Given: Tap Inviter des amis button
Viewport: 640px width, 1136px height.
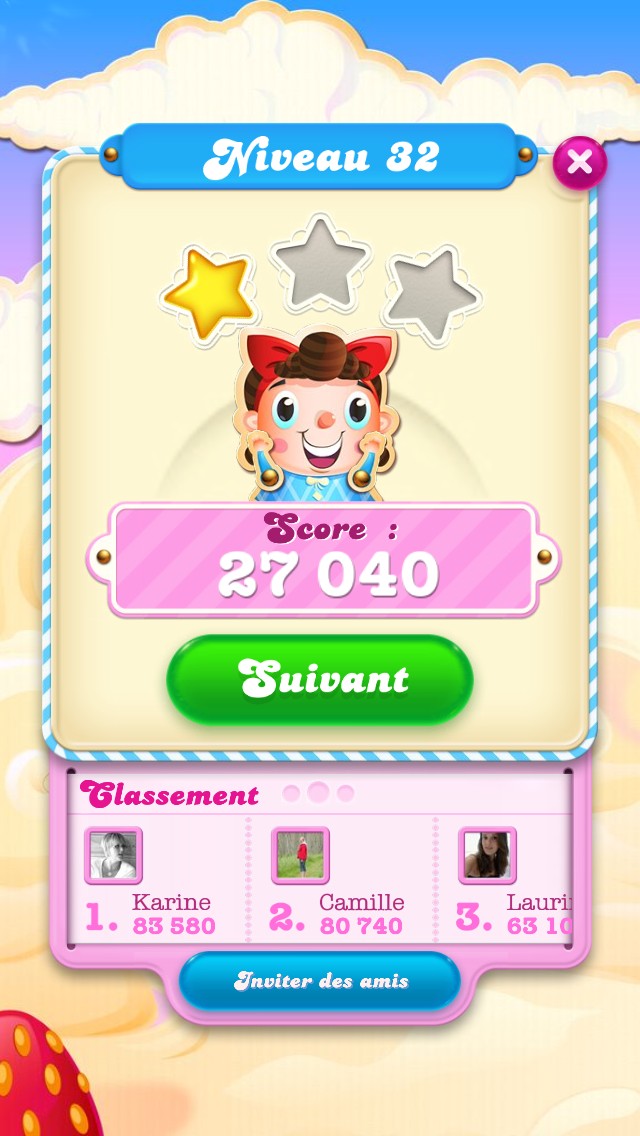Looking at the screenshot, I should (320, 981).
